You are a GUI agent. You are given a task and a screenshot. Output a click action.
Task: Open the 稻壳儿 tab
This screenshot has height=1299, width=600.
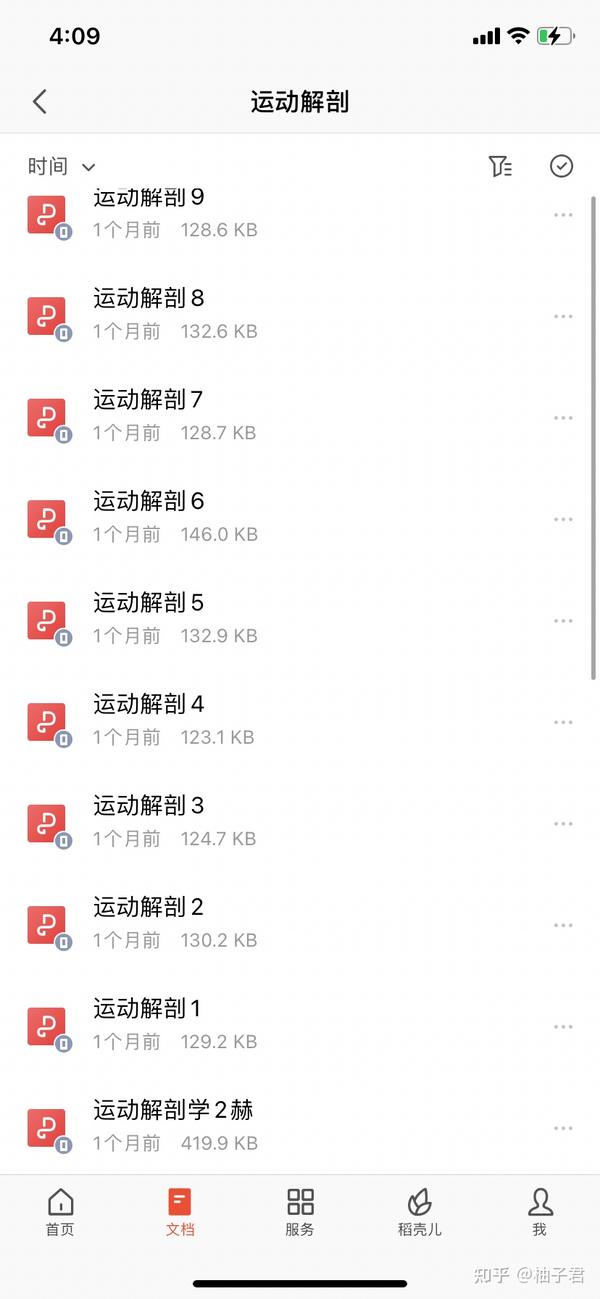(419, 1212)
